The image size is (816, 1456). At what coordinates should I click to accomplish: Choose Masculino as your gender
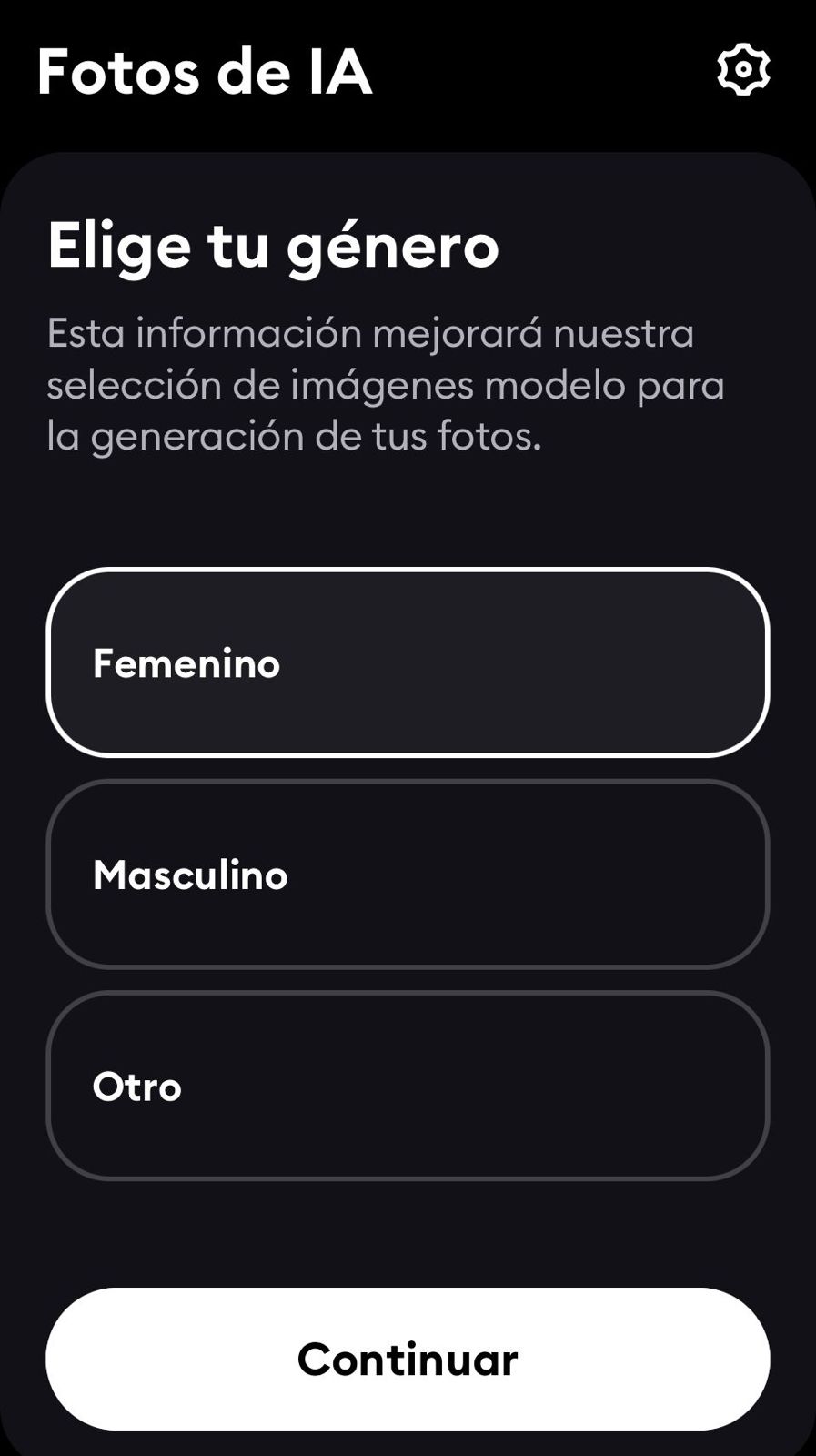coord(408,875)
